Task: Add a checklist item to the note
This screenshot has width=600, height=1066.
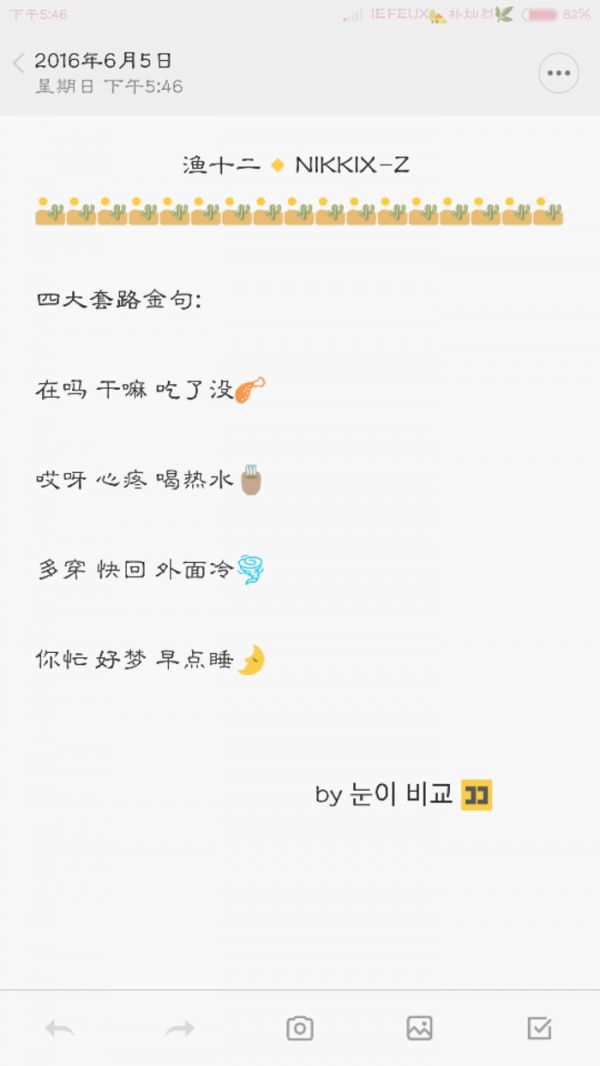Action: 539,1028
